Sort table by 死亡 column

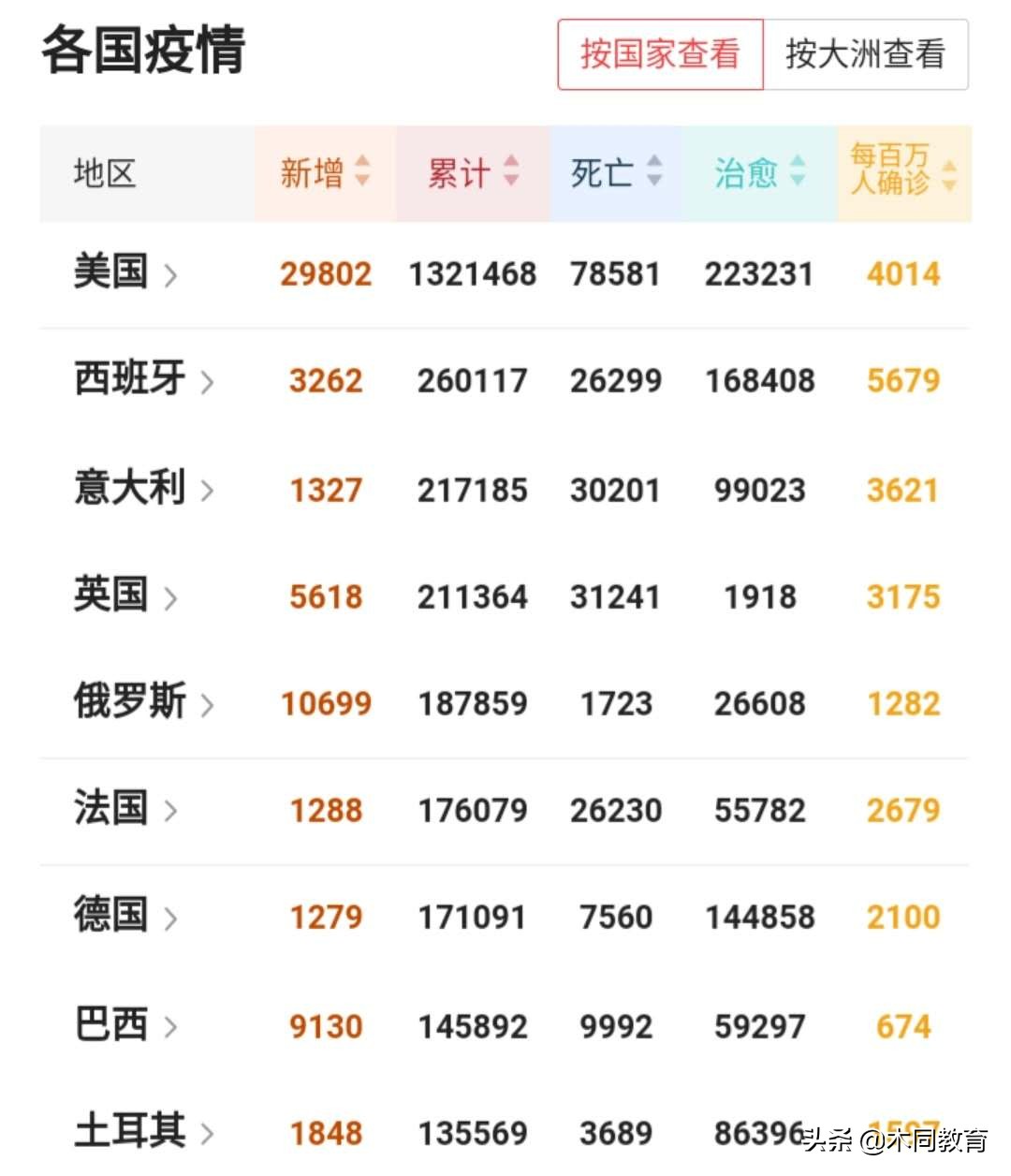(x=616, y=172)
